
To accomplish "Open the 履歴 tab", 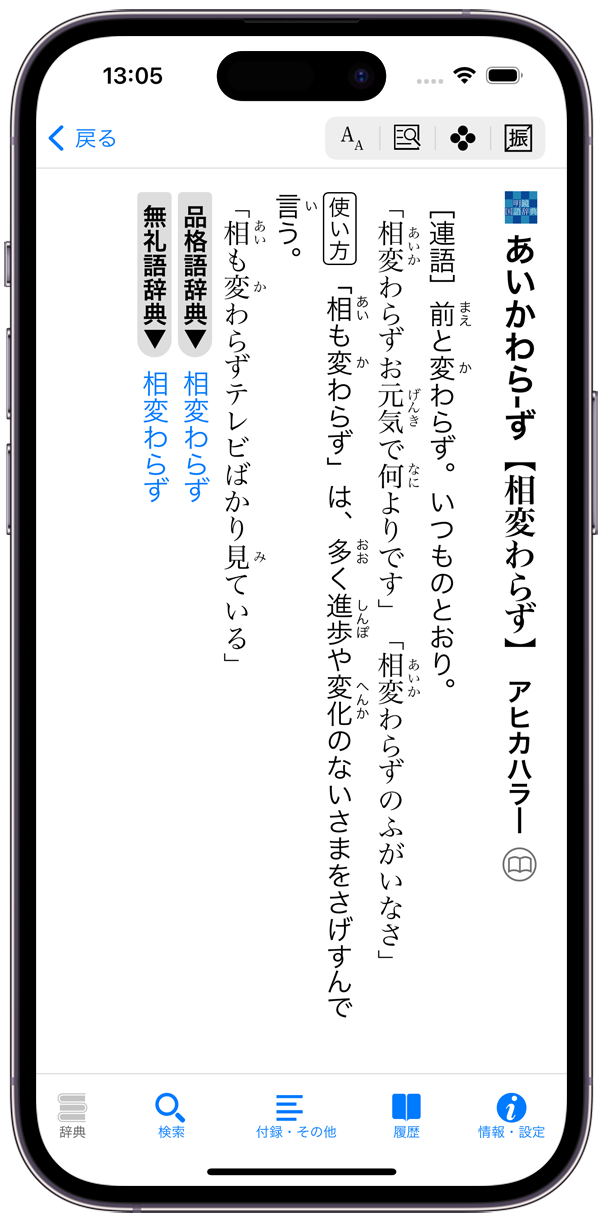I will tap(406, 1116).
